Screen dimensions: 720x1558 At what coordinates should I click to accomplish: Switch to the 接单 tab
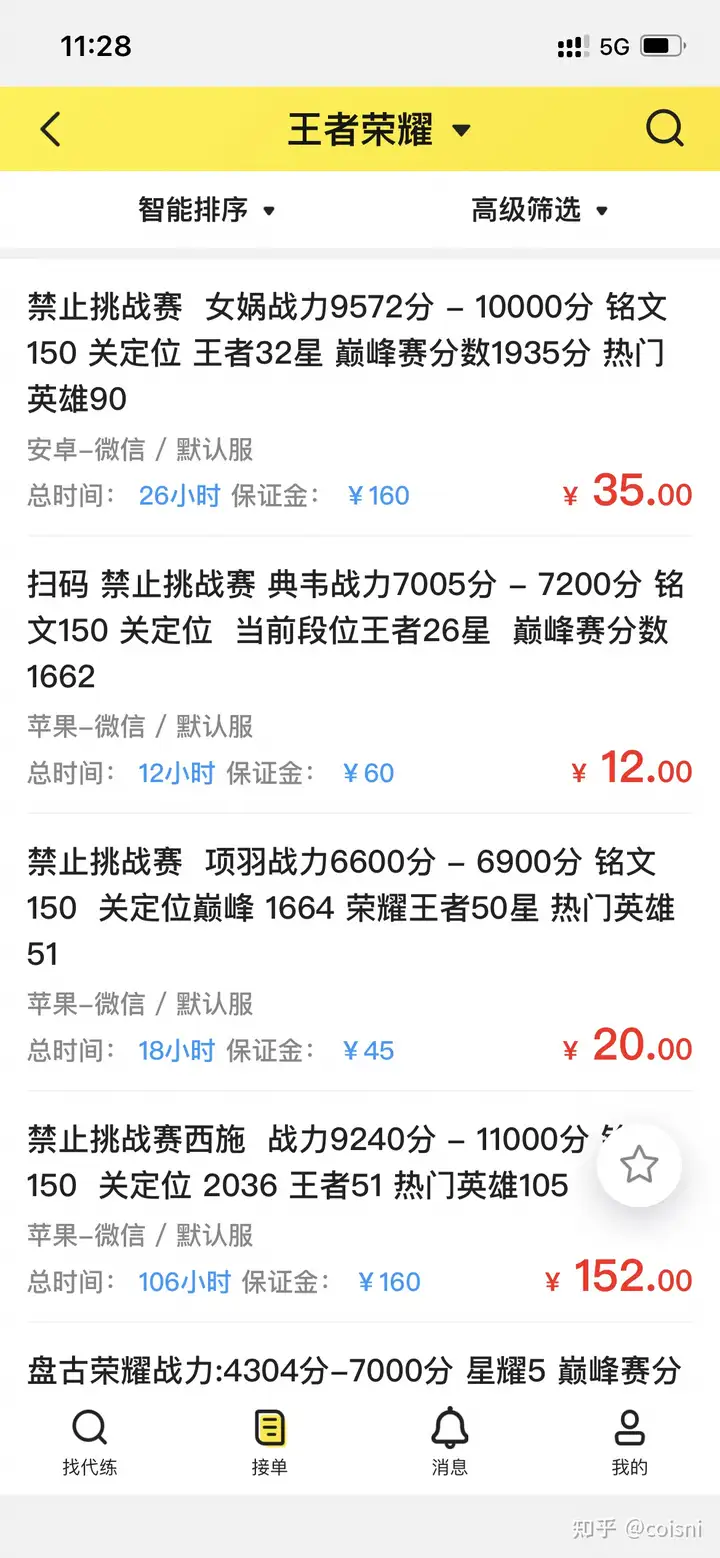(270, 1443)
